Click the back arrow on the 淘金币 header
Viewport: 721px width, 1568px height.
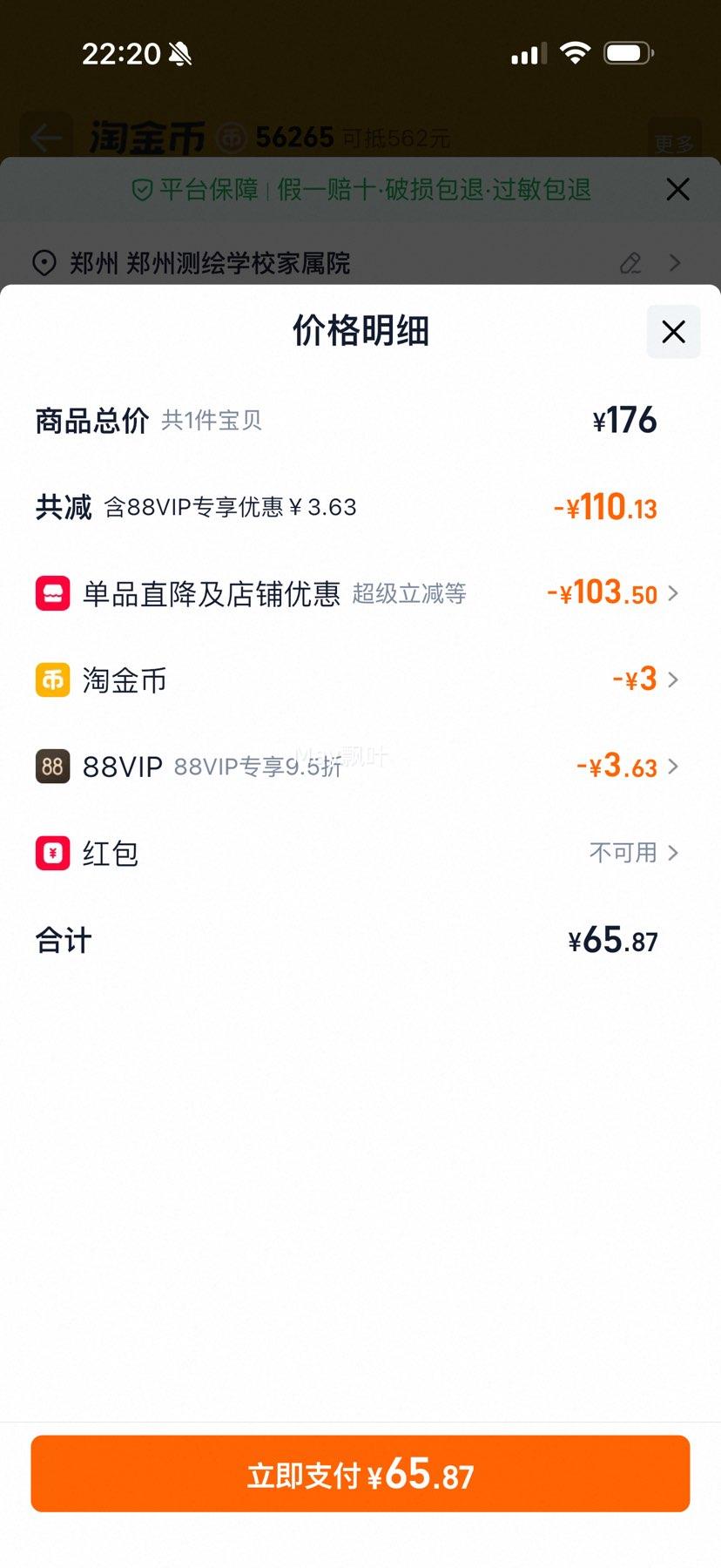(45, 137)
